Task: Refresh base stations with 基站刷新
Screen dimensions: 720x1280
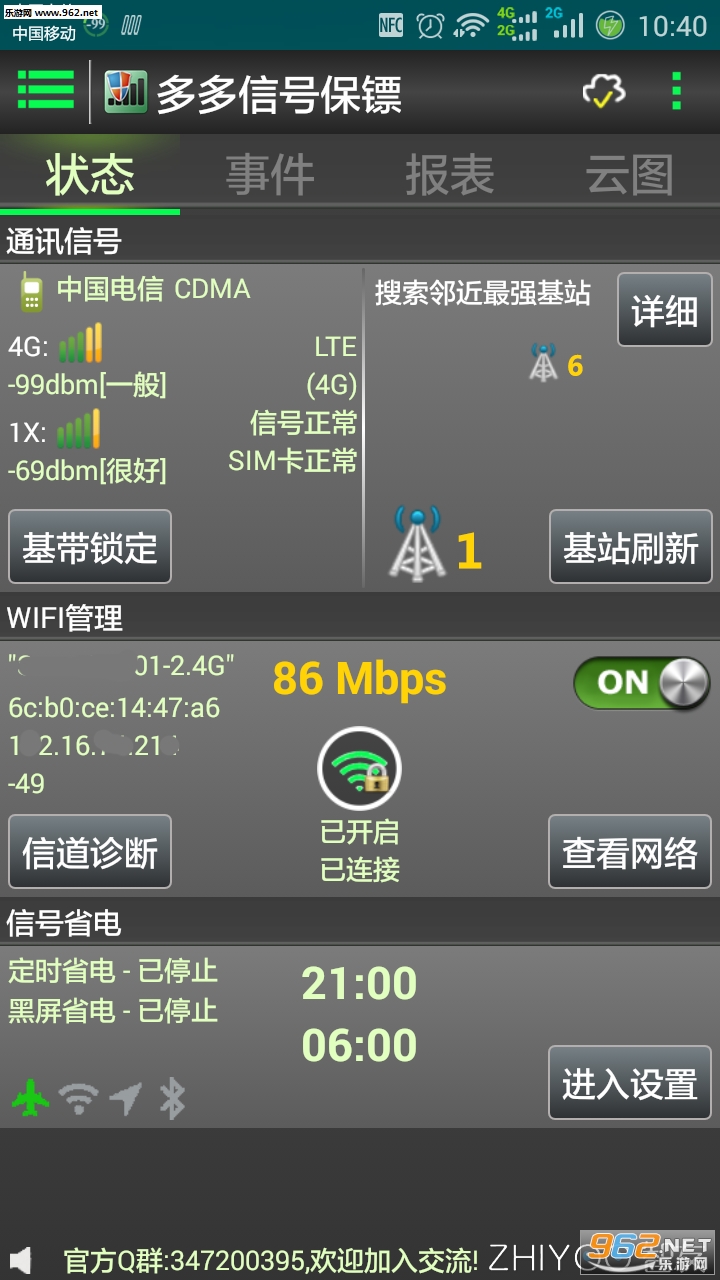Action: [630, 547]
